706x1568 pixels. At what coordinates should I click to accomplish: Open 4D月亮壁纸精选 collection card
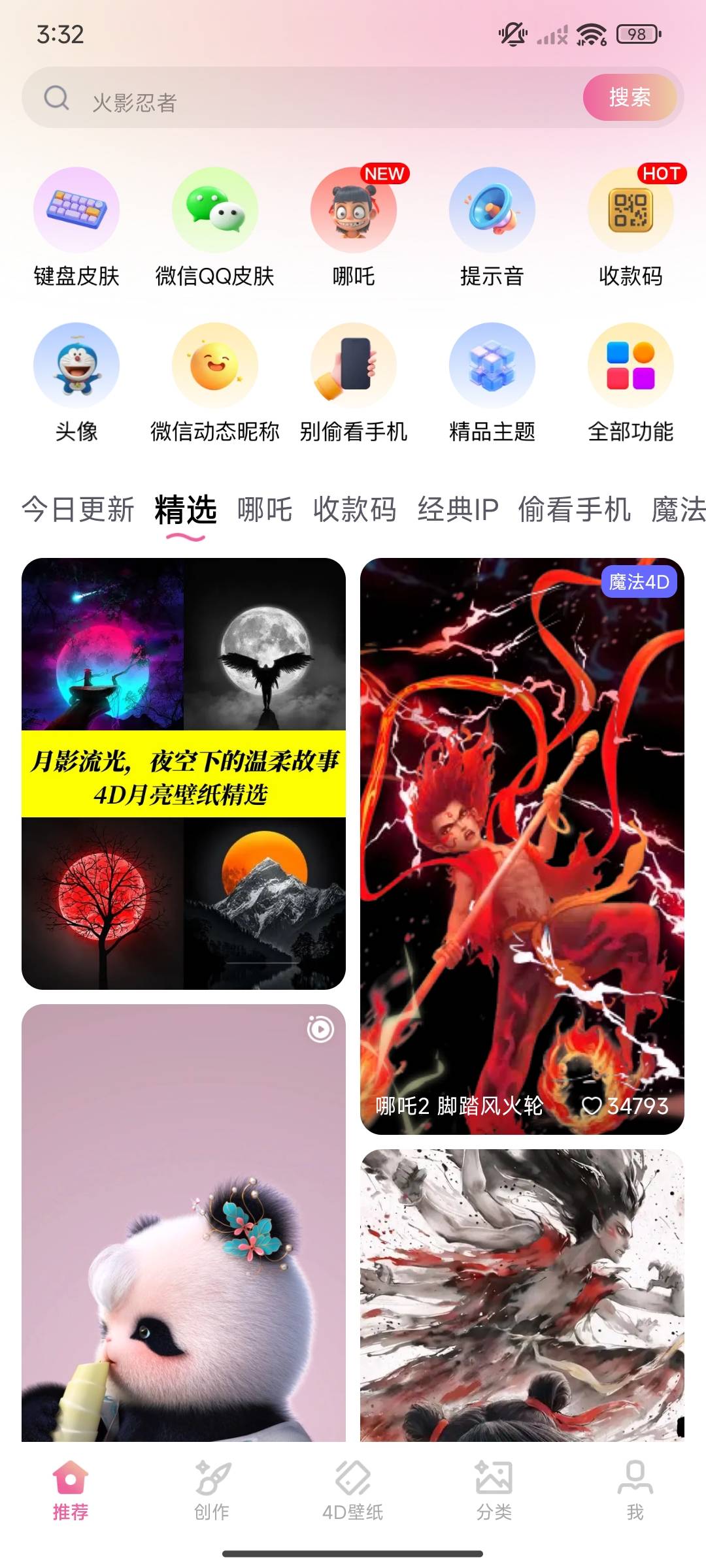click(184, 774)
